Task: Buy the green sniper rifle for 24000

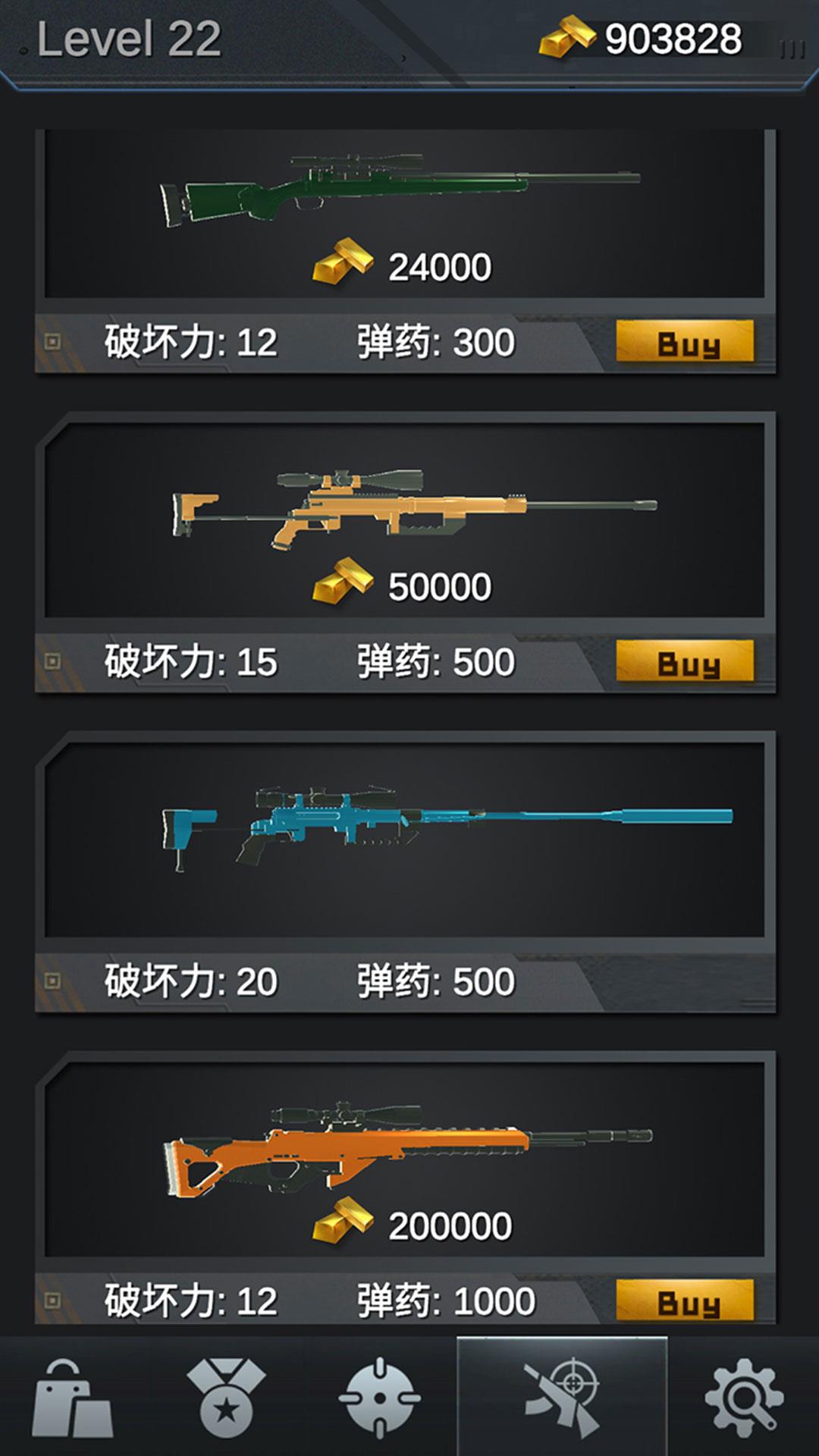Action: (685, 341)
